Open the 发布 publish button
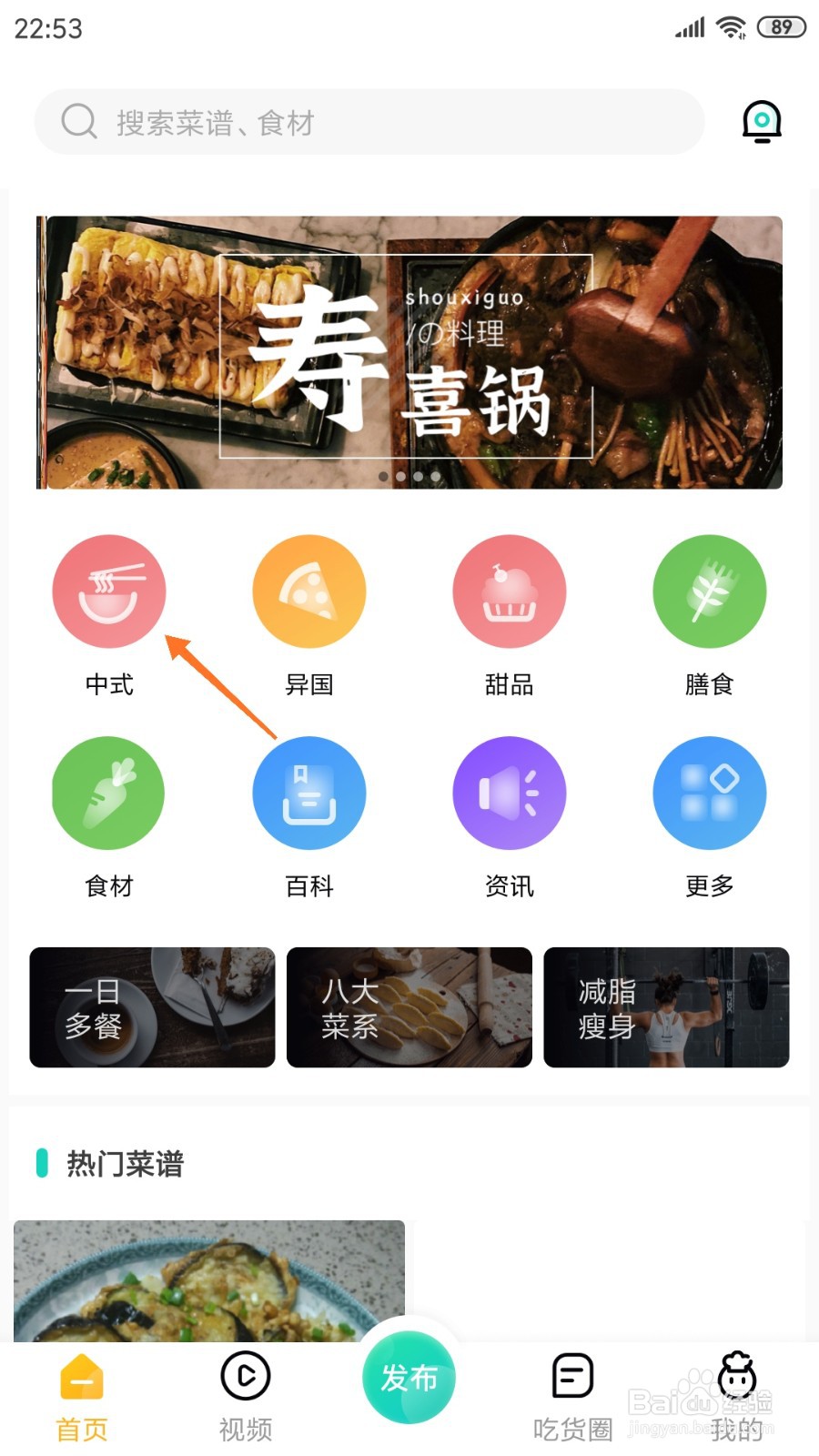This screenshot has height=1456, width=819. coord(409,1377)
